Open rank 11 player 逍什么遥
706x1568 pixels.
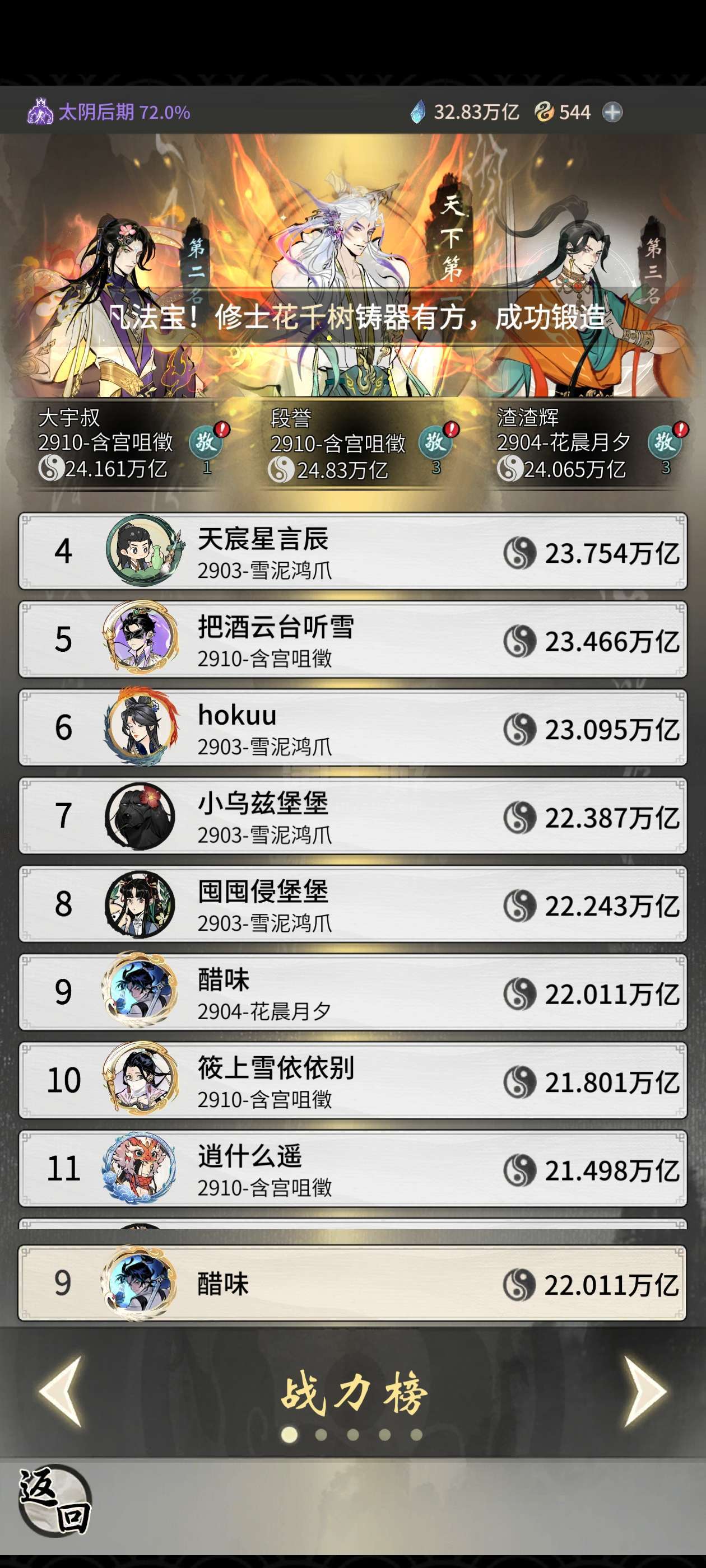point(352,1169)
